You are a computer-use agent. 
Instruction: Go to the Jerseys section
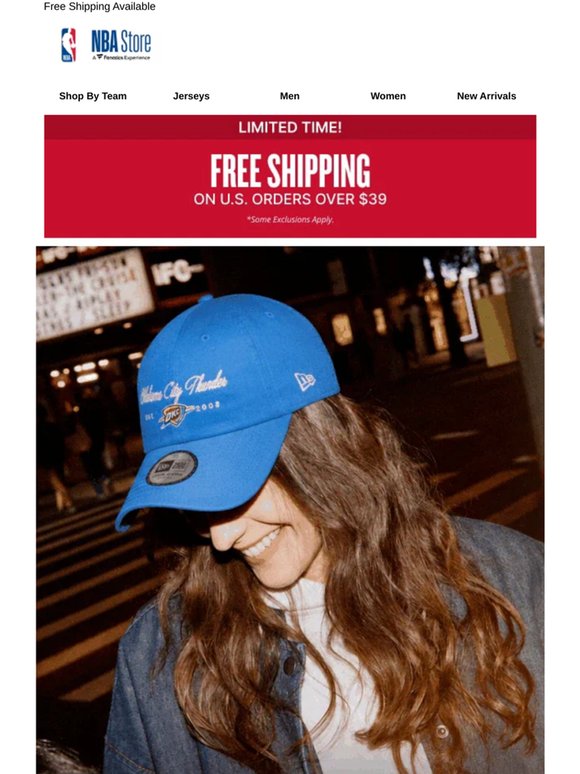[191, 96]
